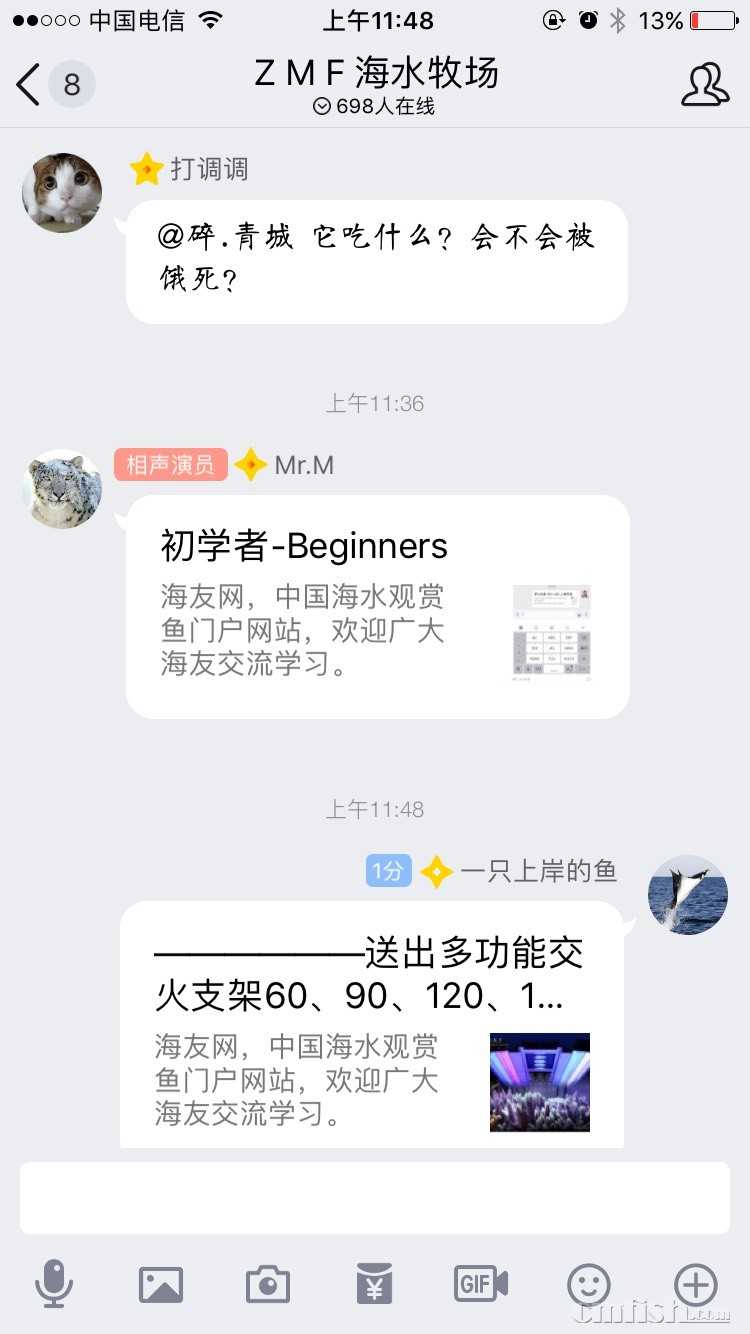Open group members via contacts icon top right
750x1334 pixels.
point(705,85)
